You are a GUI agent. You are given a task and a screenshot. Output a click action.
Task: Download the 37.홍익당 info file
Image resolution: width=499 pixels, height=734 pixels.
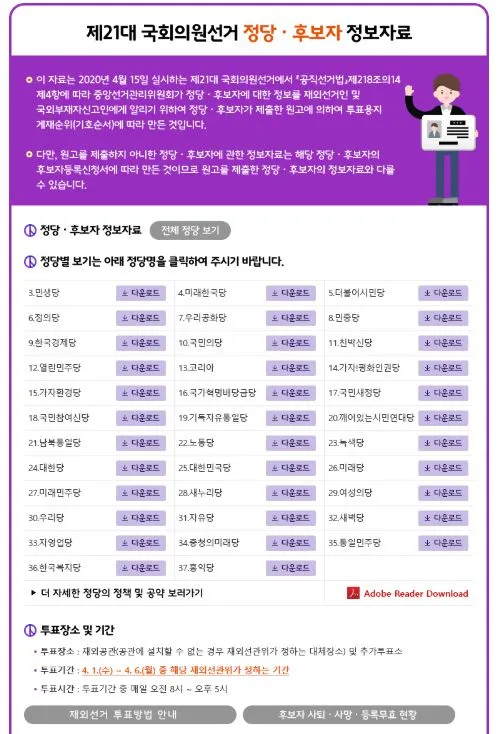[291, 568]
